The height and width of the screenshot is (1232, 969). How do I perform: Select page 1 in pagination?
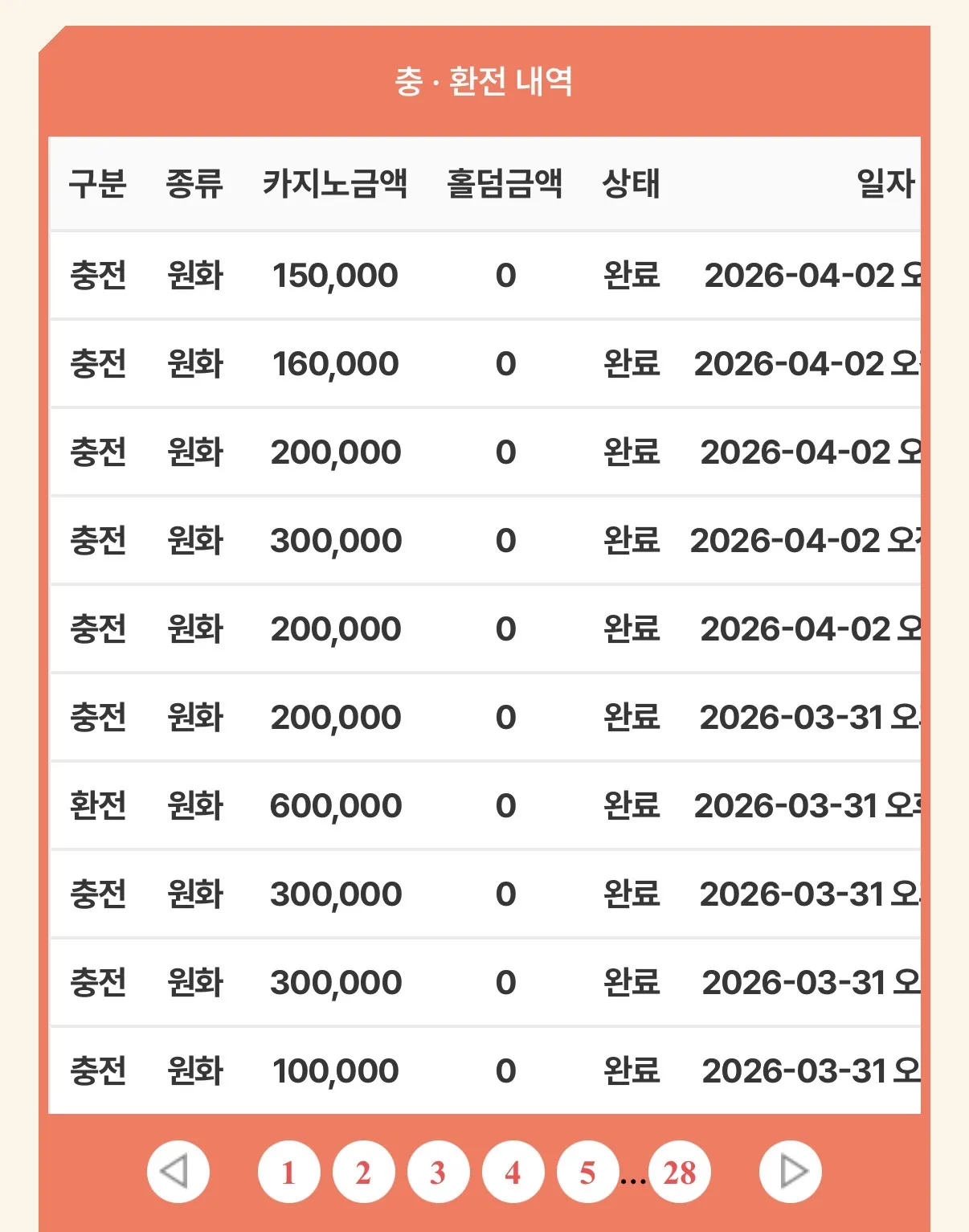point(288,1172)
